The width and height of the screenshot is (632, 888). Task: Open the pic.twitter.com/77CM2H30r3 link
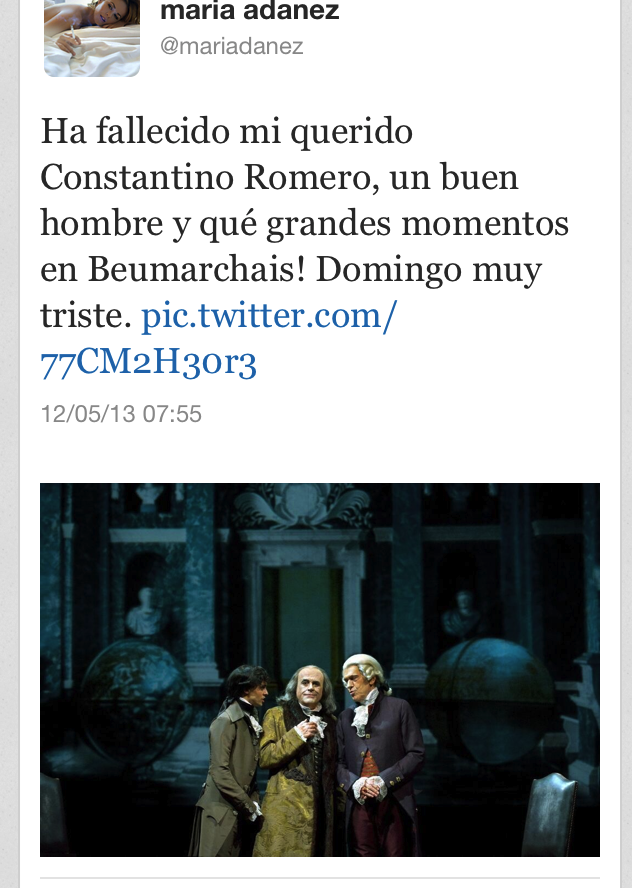click(x=268, y=317)
